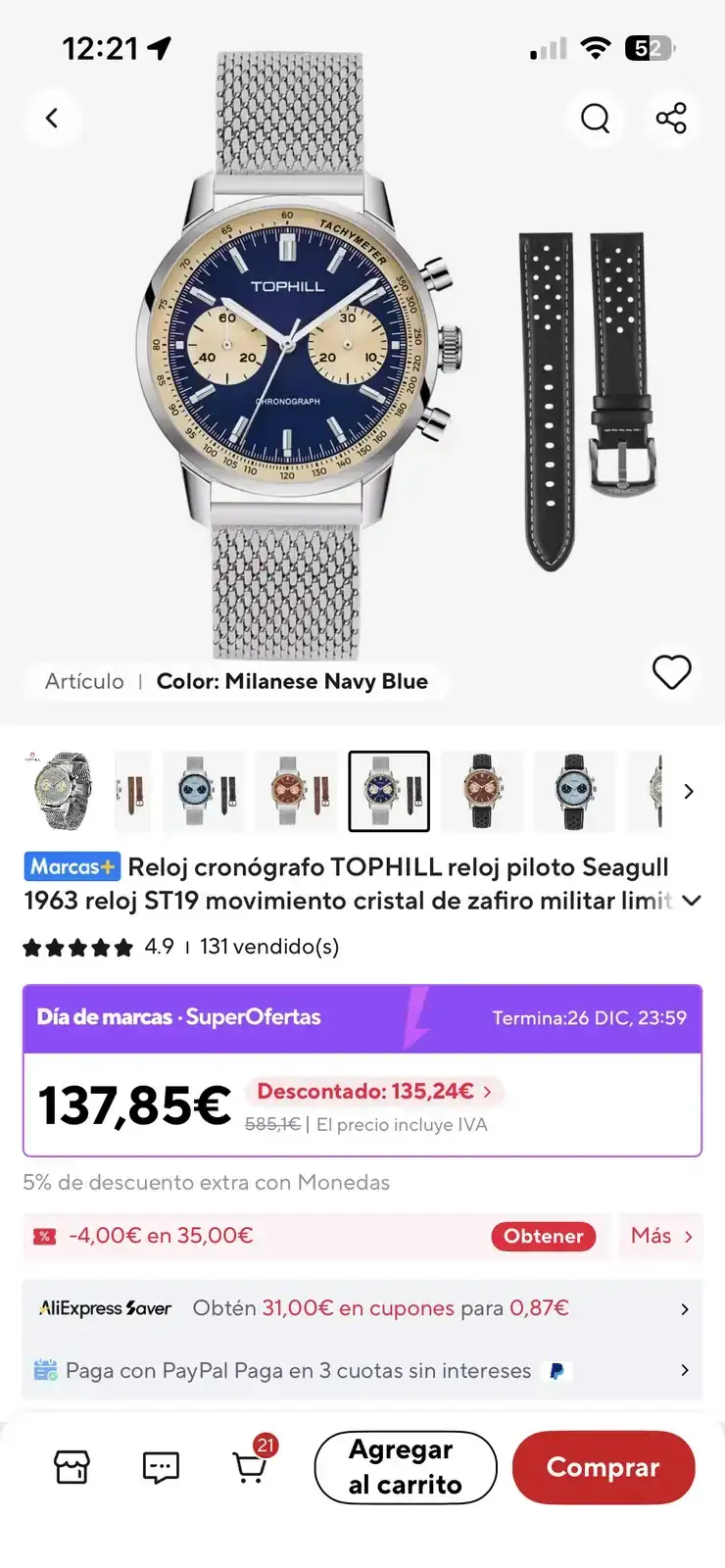Open Más coupon options
Screen dimensions: 725x1568
[661, 1236]
